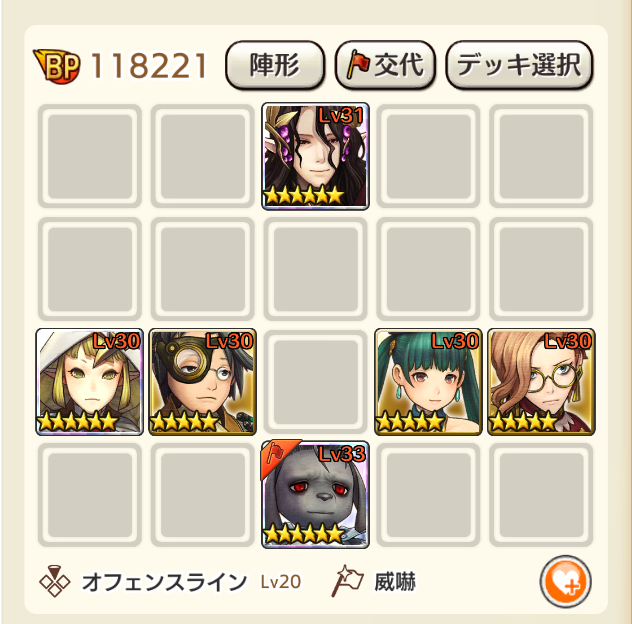Select the Lv30 green-haired girl
This screenshot has width=632, height=624.
(x=428, y=382)
